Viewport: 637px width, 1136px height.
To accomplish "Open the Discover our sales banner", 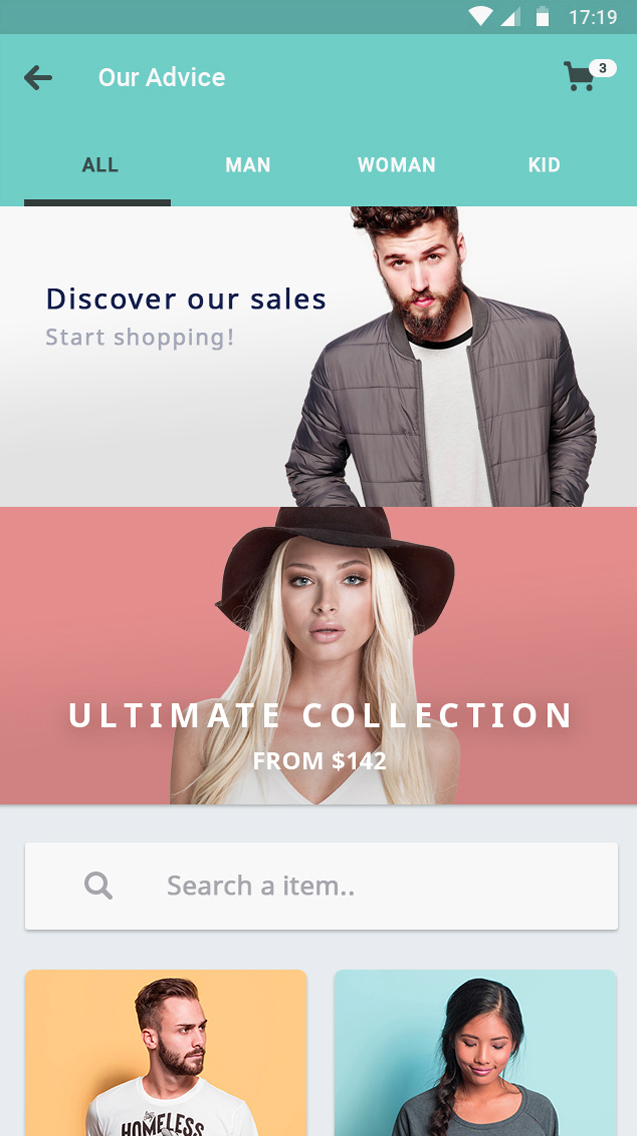I will click(x=318, y=356).
